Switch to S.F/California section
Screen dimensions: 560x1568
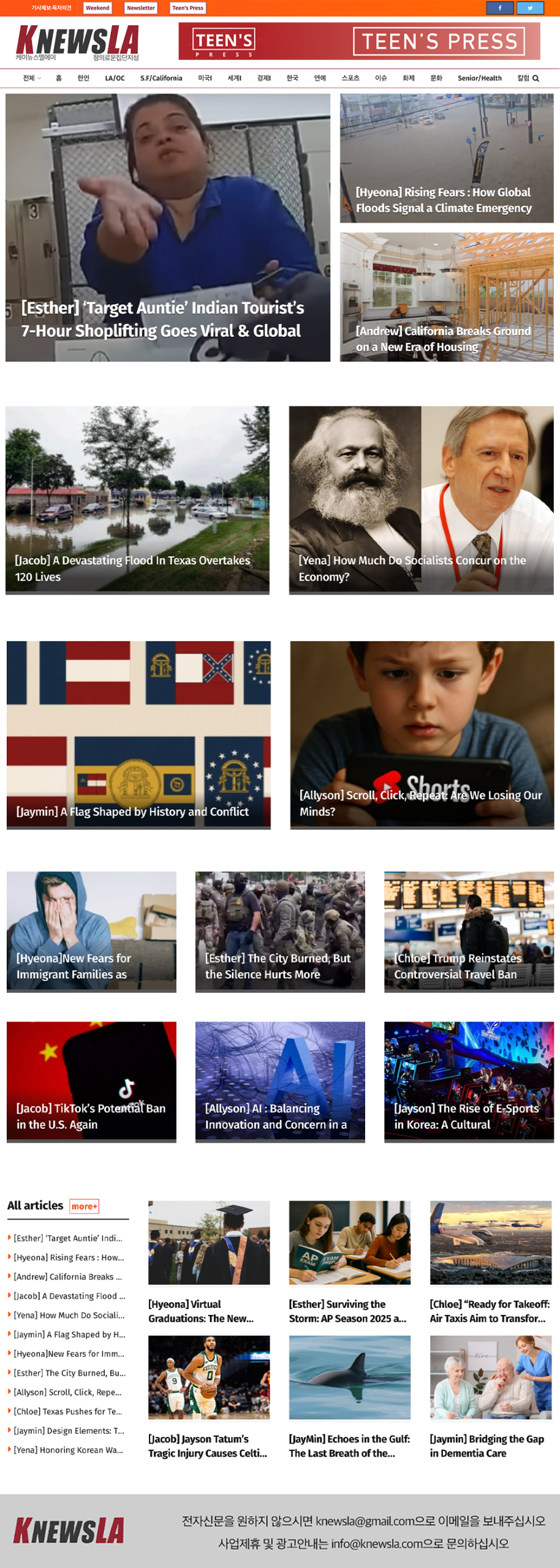pos(161,78)
